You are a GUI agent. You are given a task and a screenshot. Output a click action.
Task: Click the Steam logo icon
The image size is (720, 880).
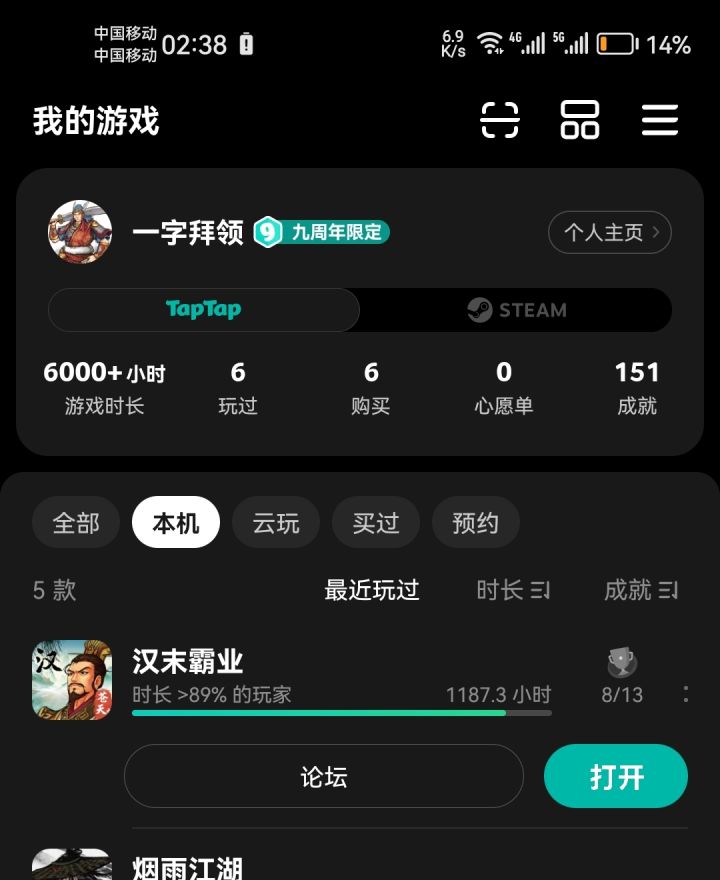[x=480, y=310]
